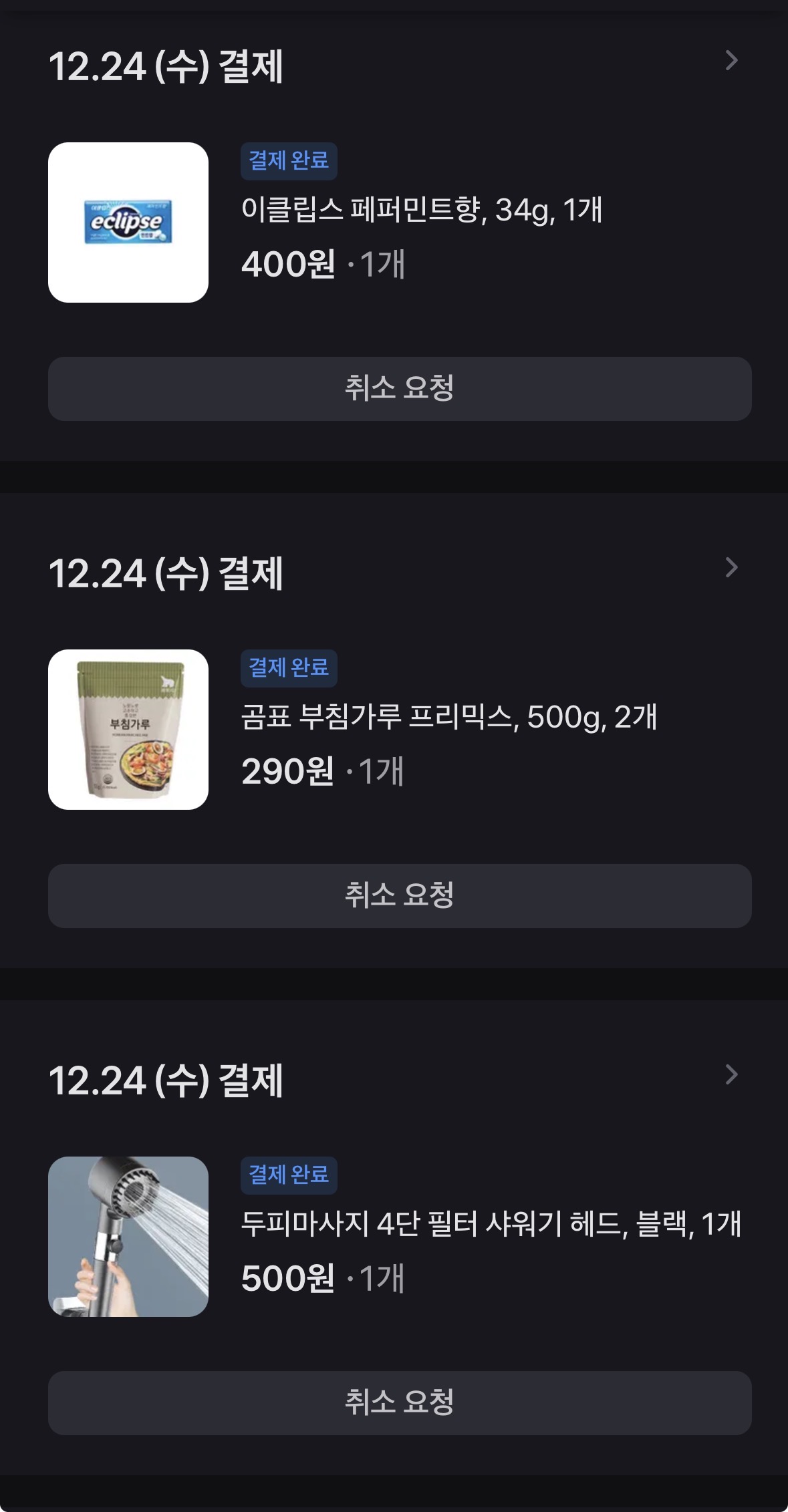Viewport: 788px width, 1512px height.
Task: Open the 샤워기 헤드 product thumbnail
Action: click(128, 1237)
